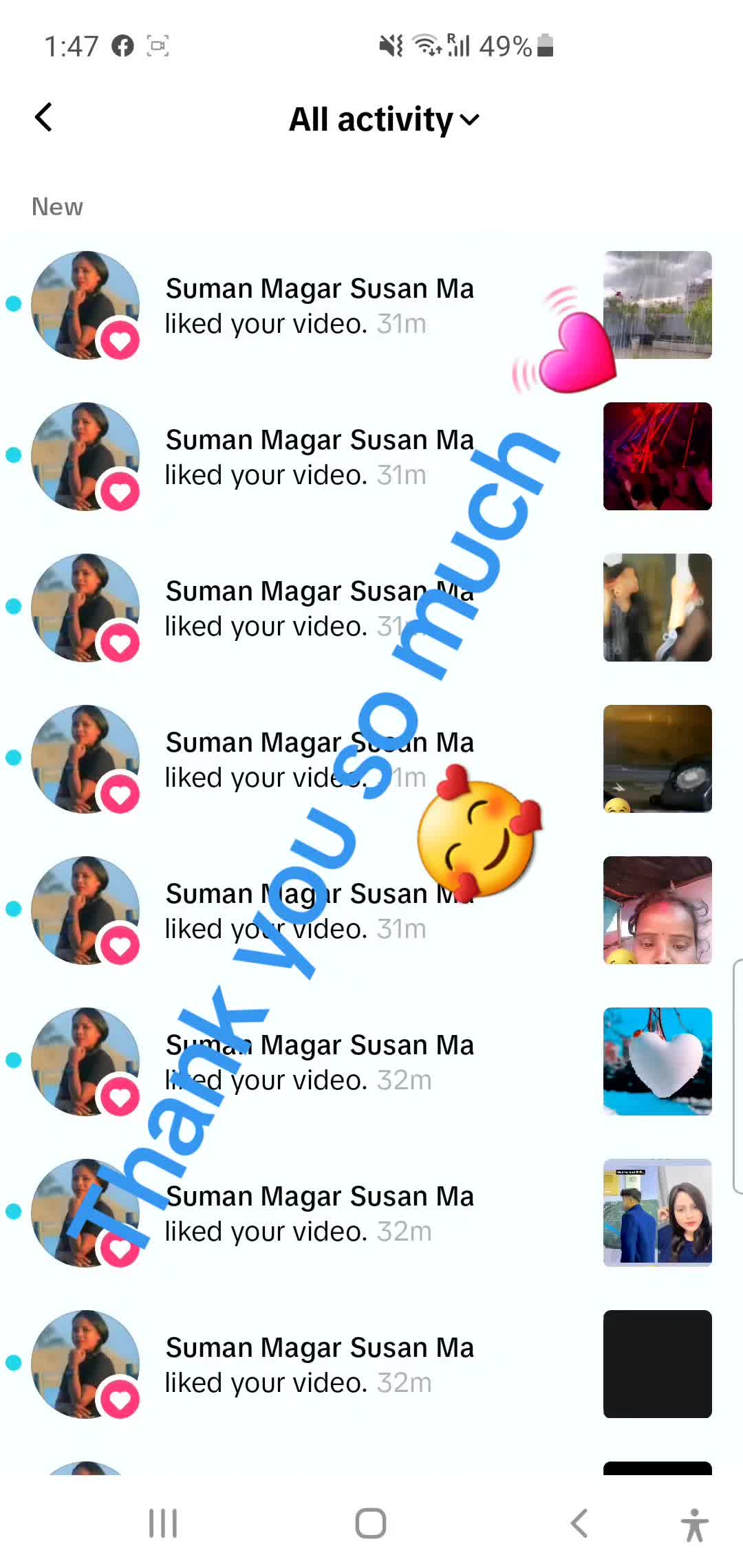Open the white heart video thumbnail
Viewport: 743px width, 1568px height.
tap(657, 1061)
